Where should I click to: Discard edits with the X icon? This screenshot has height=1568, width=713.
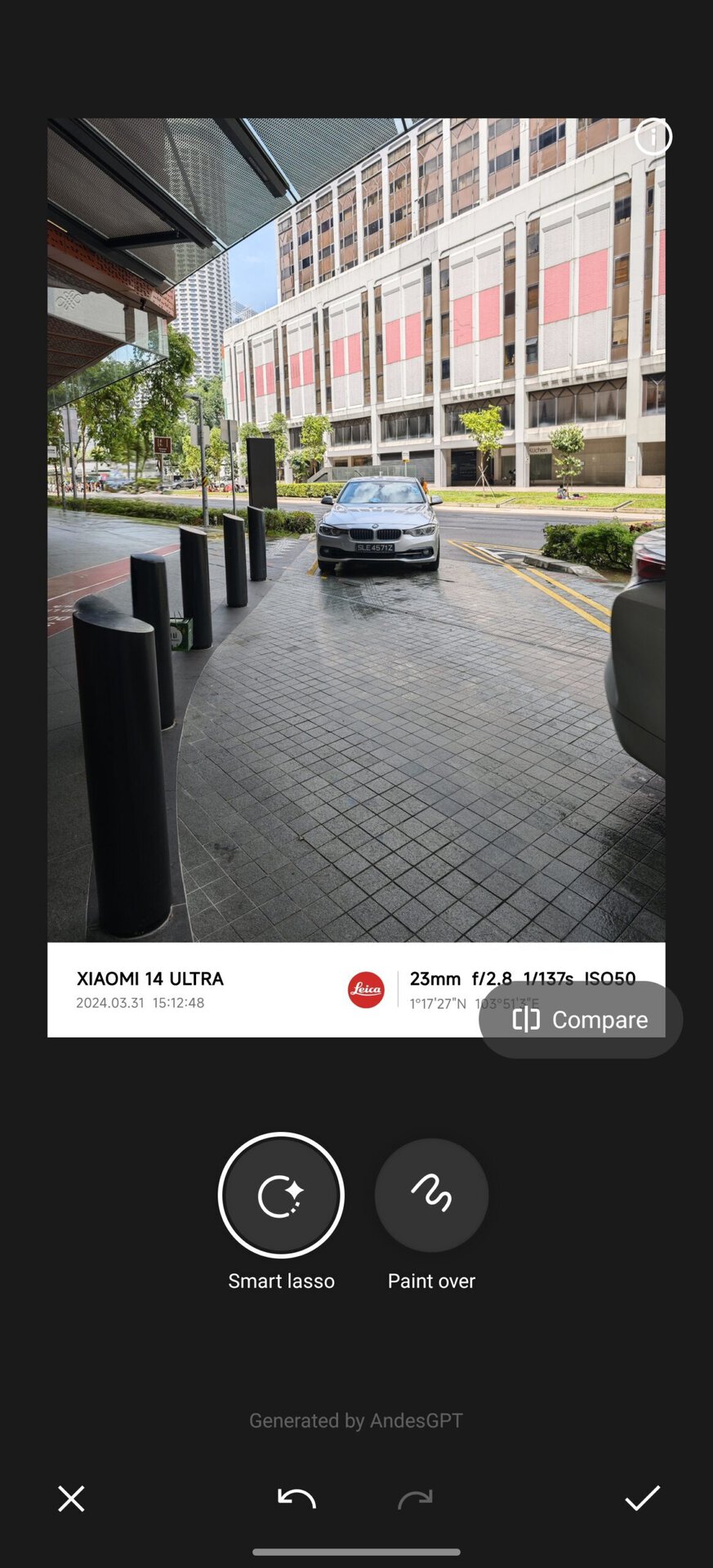click(71, 1499)
